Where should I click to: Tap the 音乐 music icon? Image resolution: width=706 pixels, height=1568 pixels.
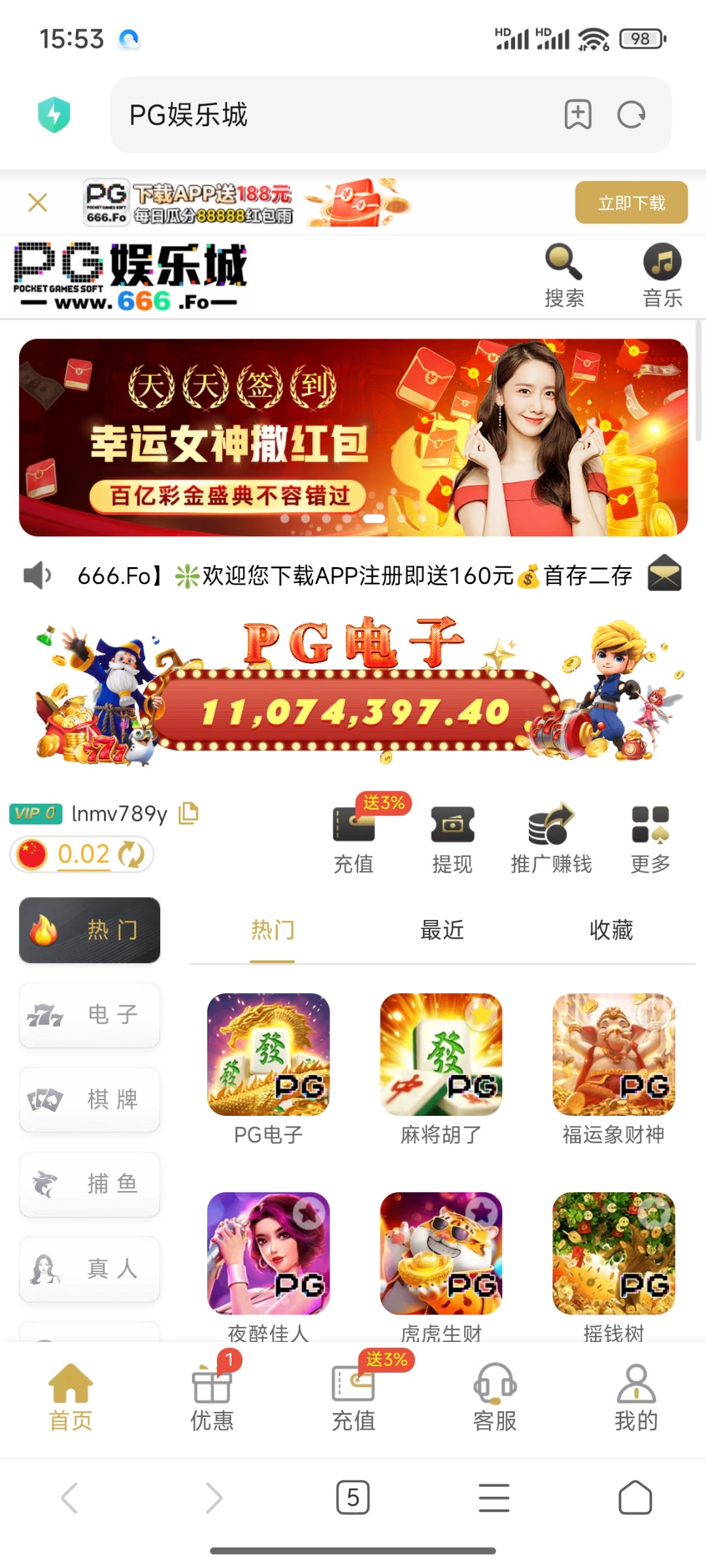[x=662, y=274]
